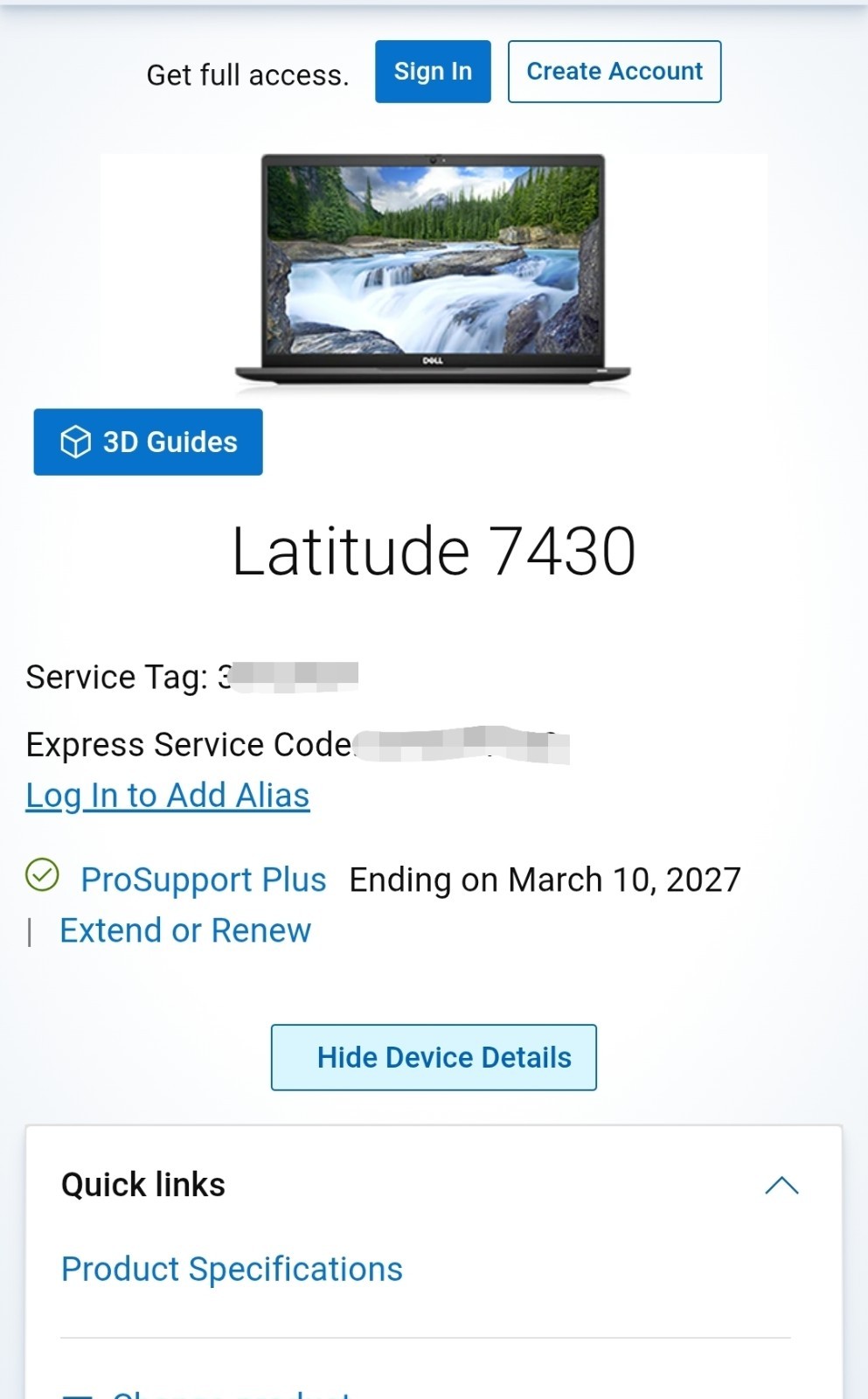868x1399 pixels.
Task: Open the Create Account page
Action: [614, 71]
